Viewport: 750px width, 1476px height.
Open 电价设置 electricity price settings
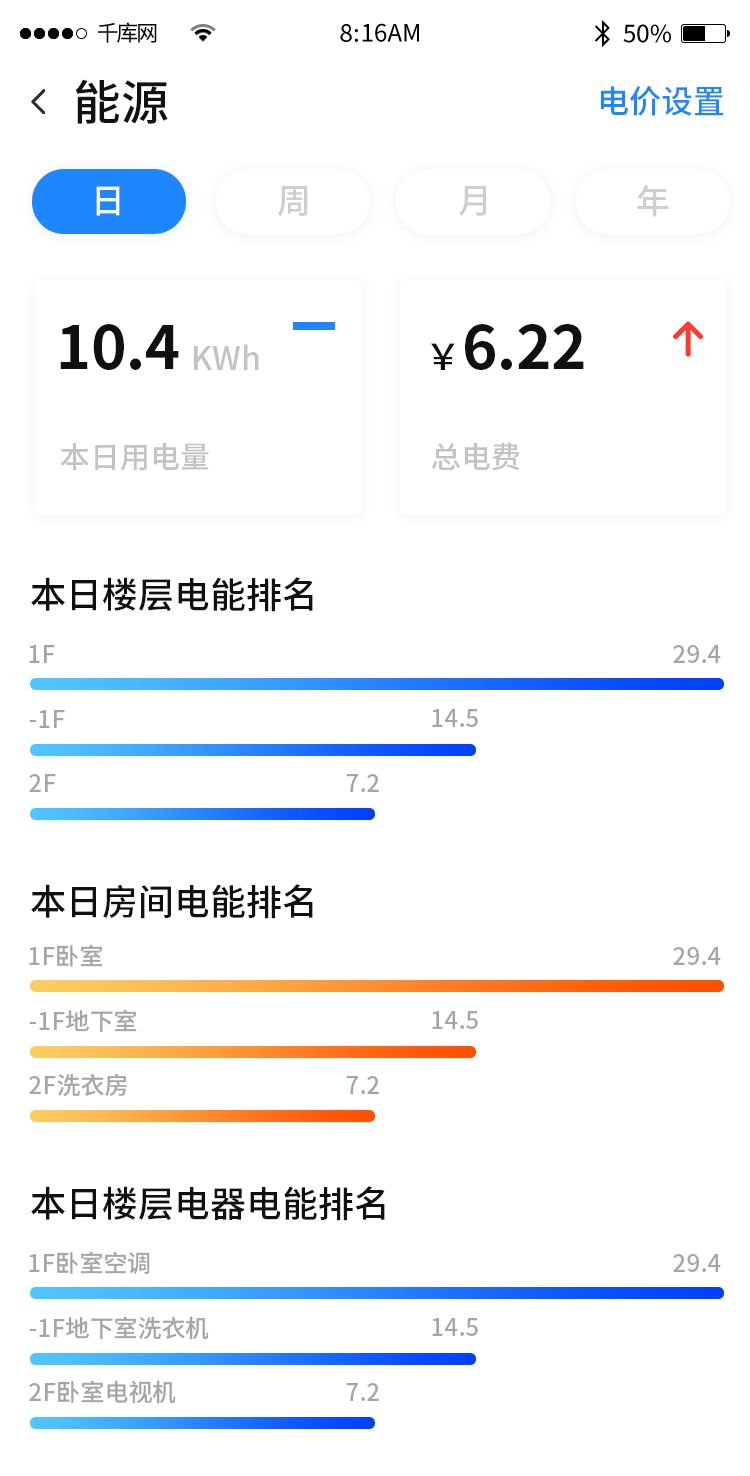pos(661,102)
